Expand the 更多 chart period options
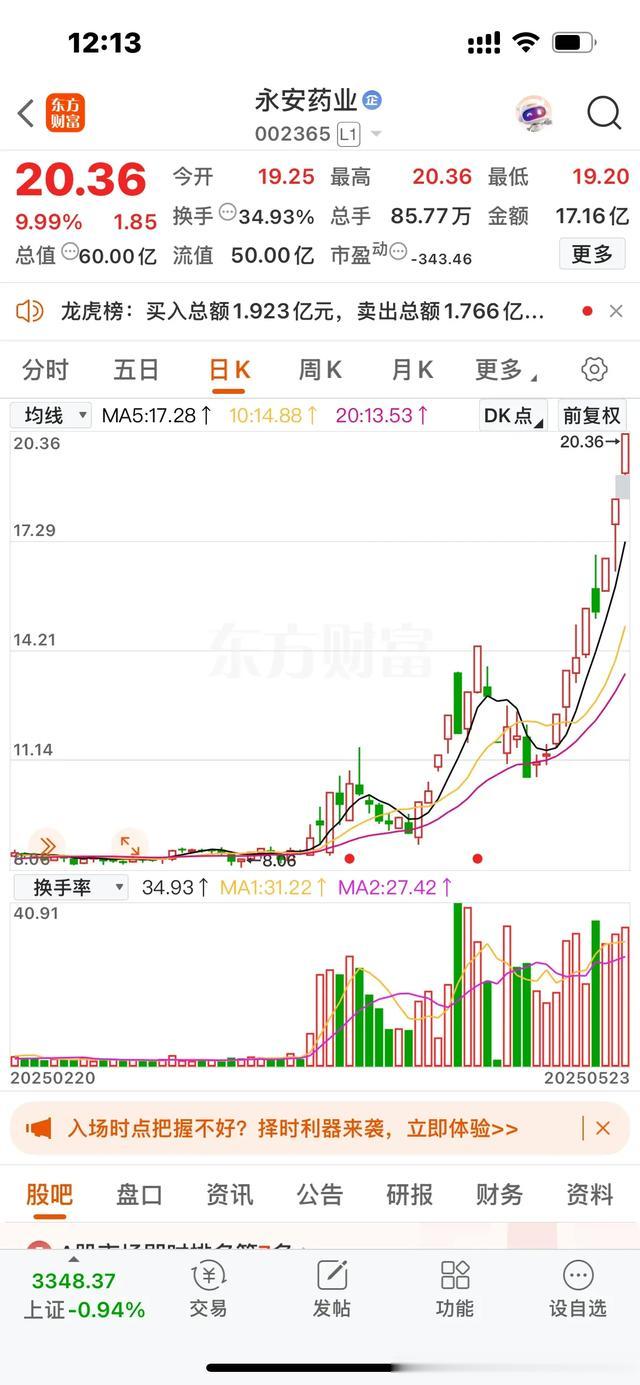The width and height of the screenshot is (640, 1385). pyautogui.click(x=504, y=370)
